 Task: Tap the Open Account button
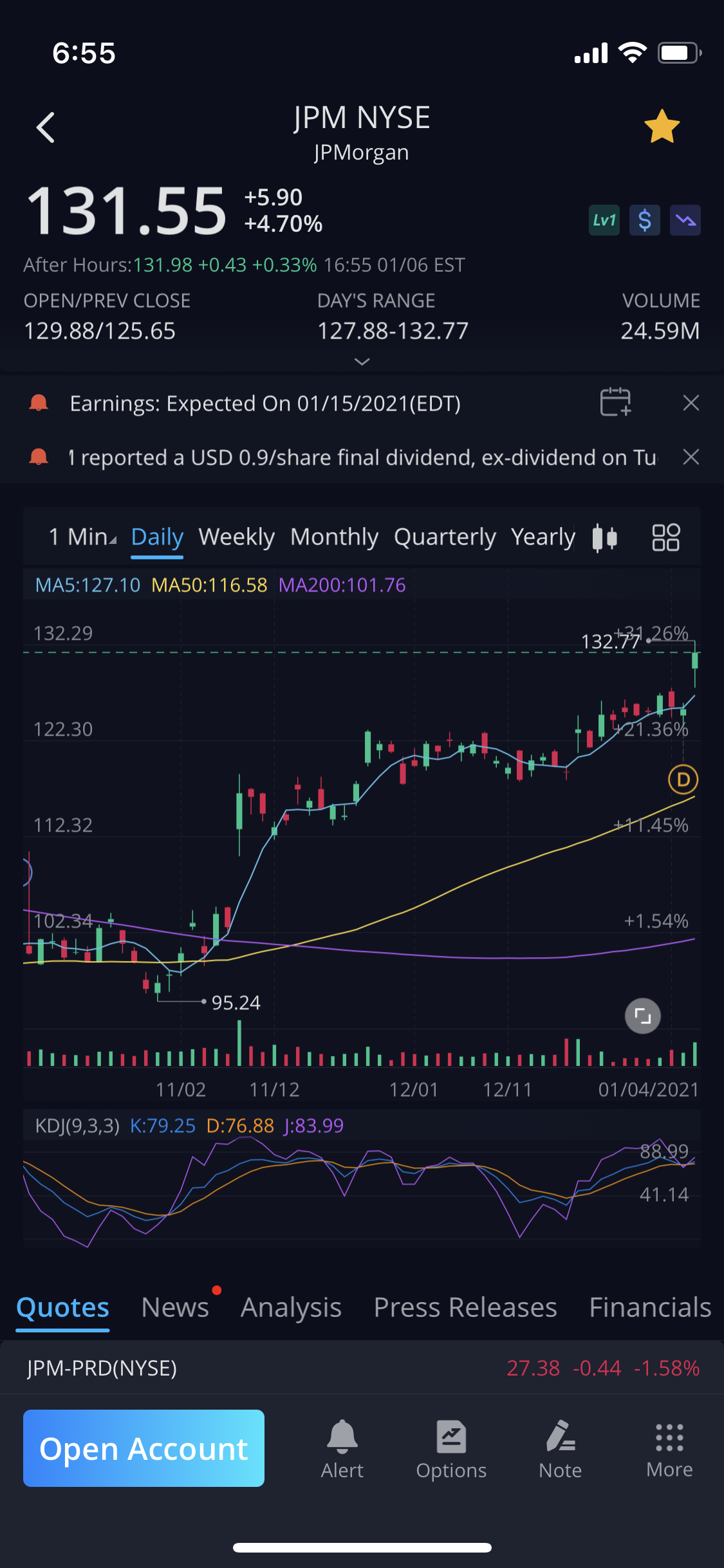pyautogui.click(x=144, y=1448)
